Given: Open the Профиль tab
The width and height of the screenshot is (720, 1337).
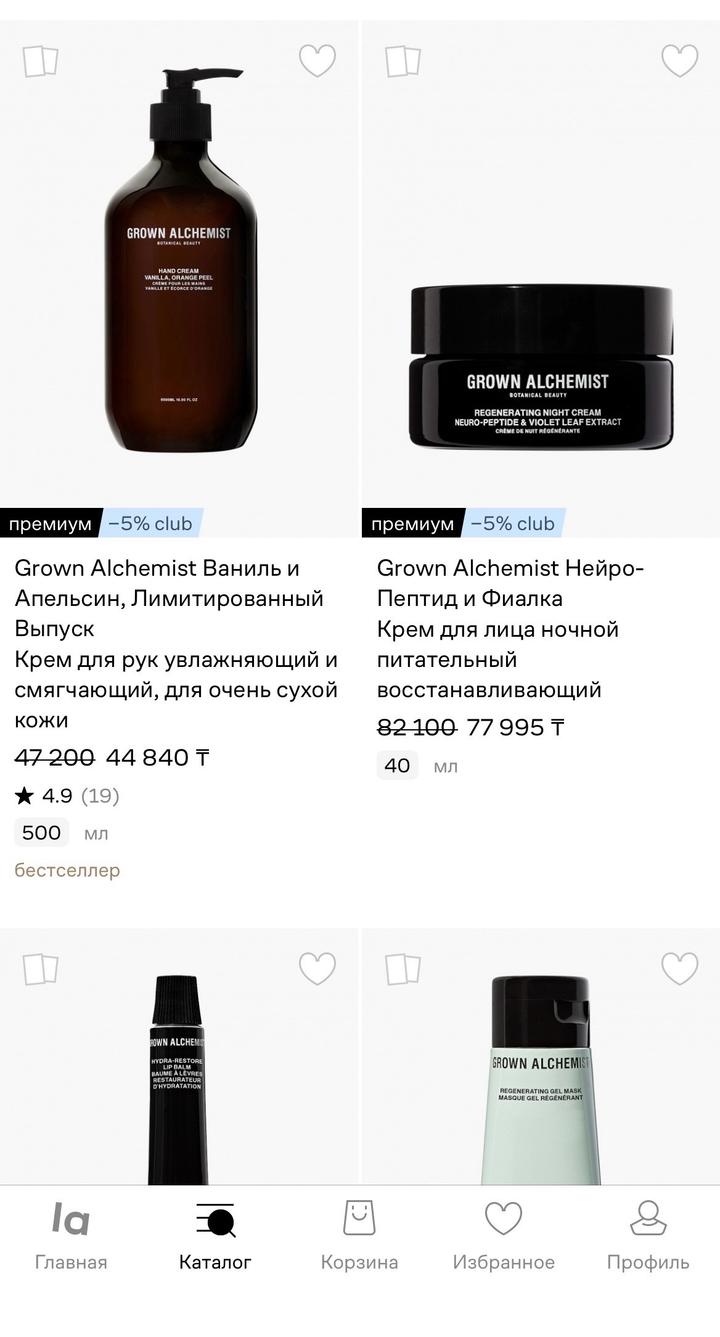Looking at the screenshot, I should coord(648,1236).
